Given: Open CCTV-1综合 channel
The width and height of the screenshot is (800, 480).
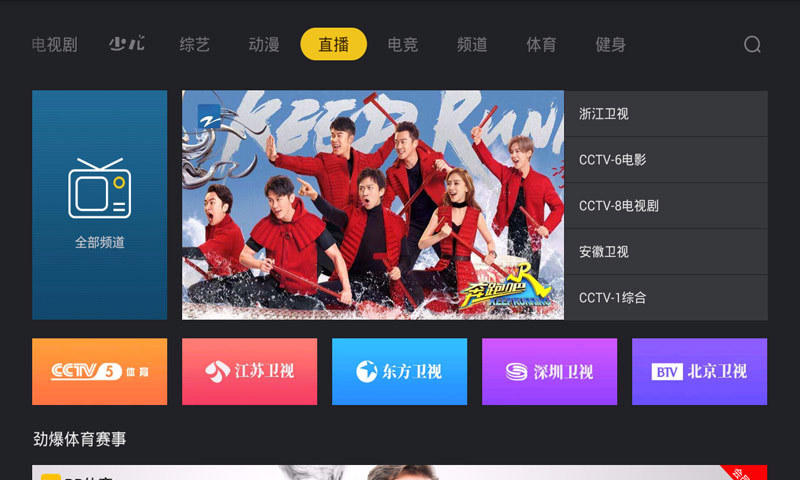Looking at the screenshot, I should coord(666,298).
